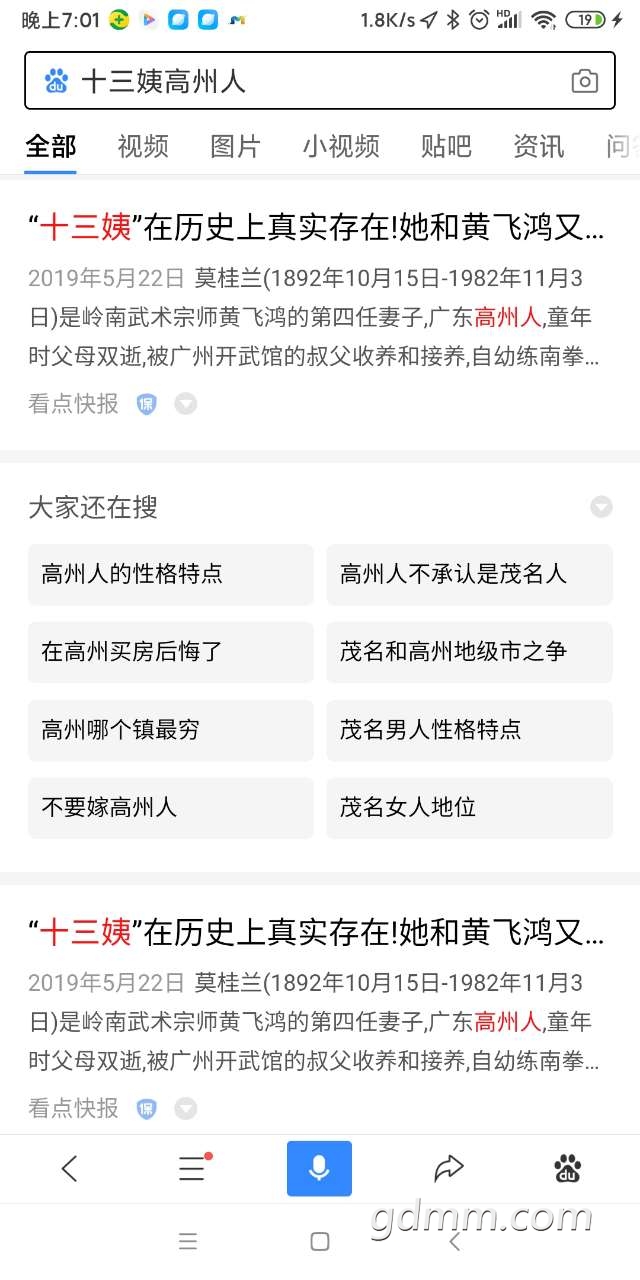The height and width of the screenshot is (1280, 640).
Task: Switch to the 小视频 tab
Action: [x=341, y=147]
